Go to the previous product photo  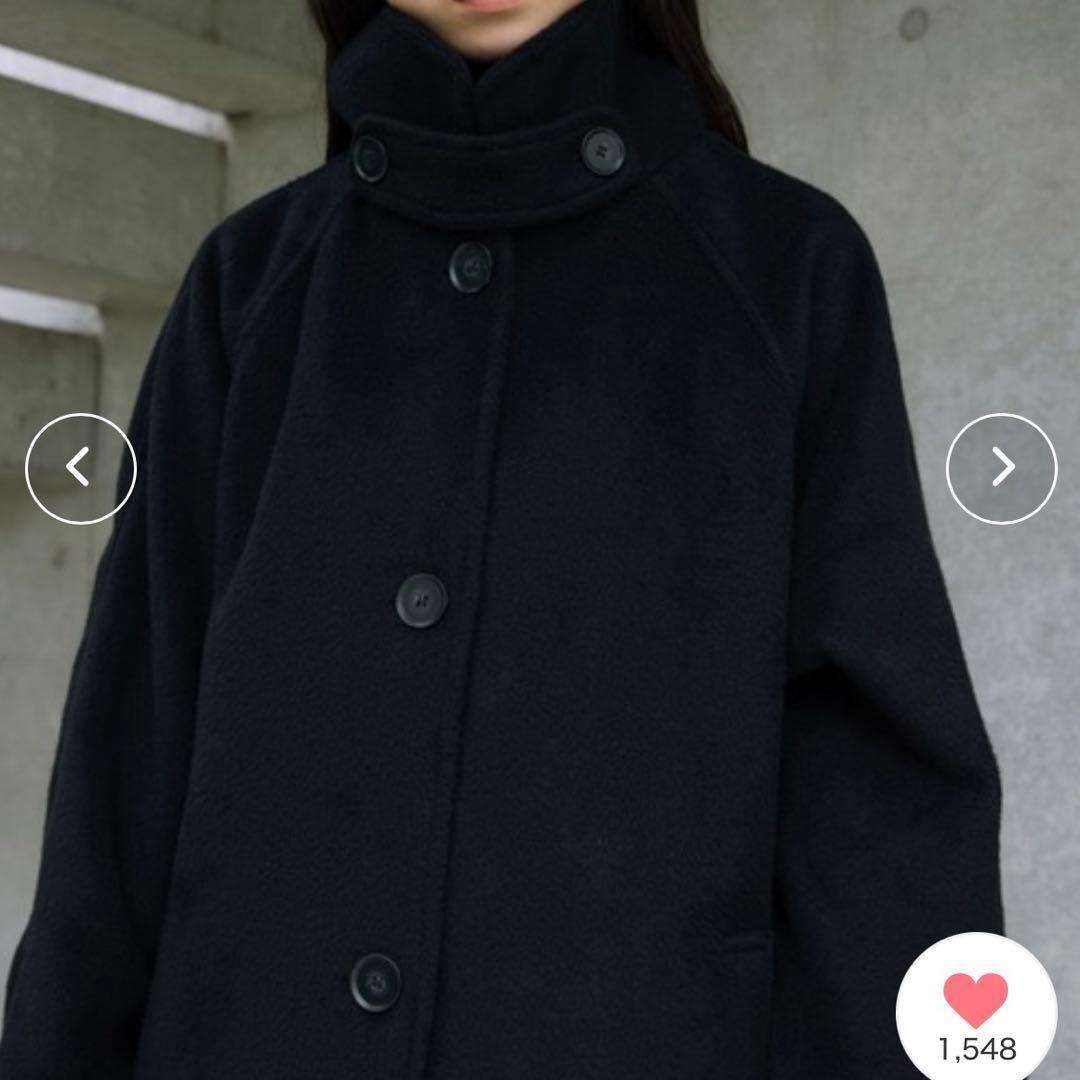(x=80, y=468)
